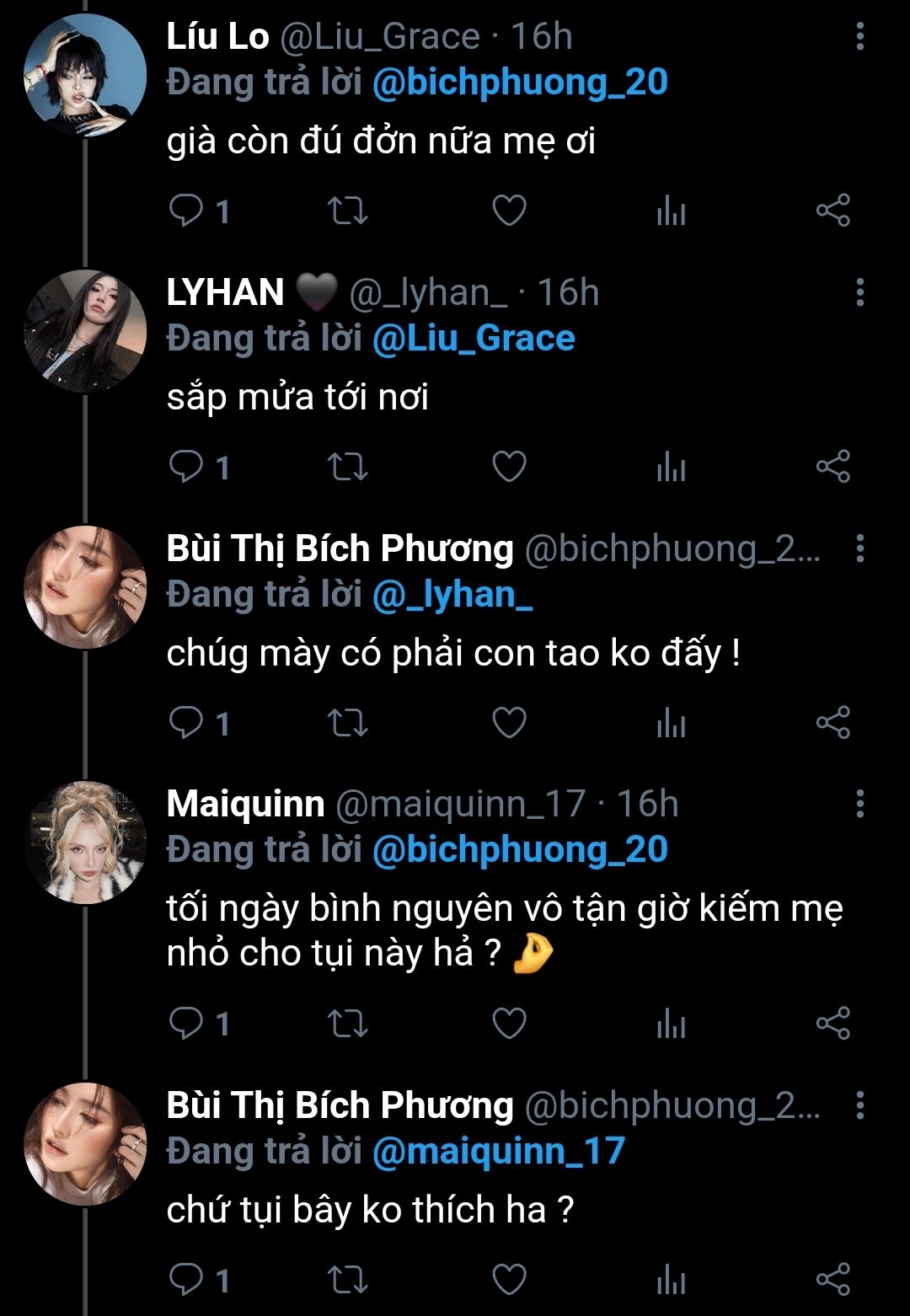Open overflow menu on Maiquinn's reply

coord(859,805)
